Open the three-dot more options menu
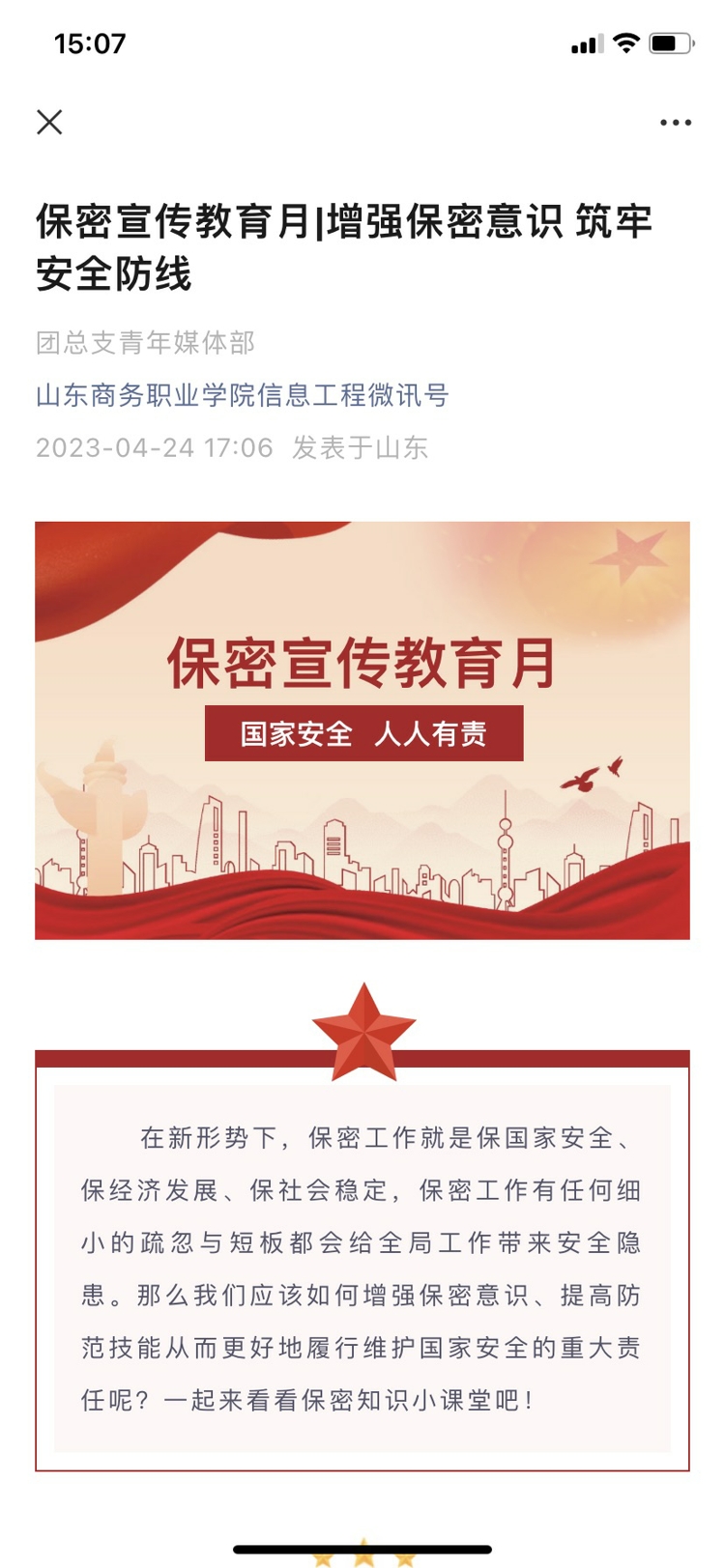 click(675, 123)
